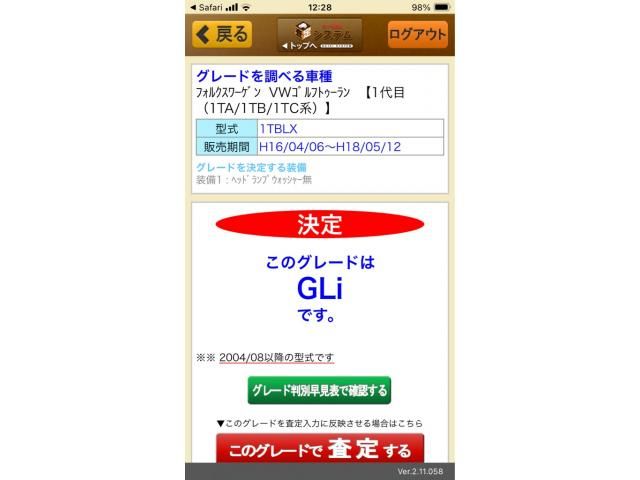This screenshot has height=480, width=640.
Task: Tap the 戻る back button
Action: point(222,34)
